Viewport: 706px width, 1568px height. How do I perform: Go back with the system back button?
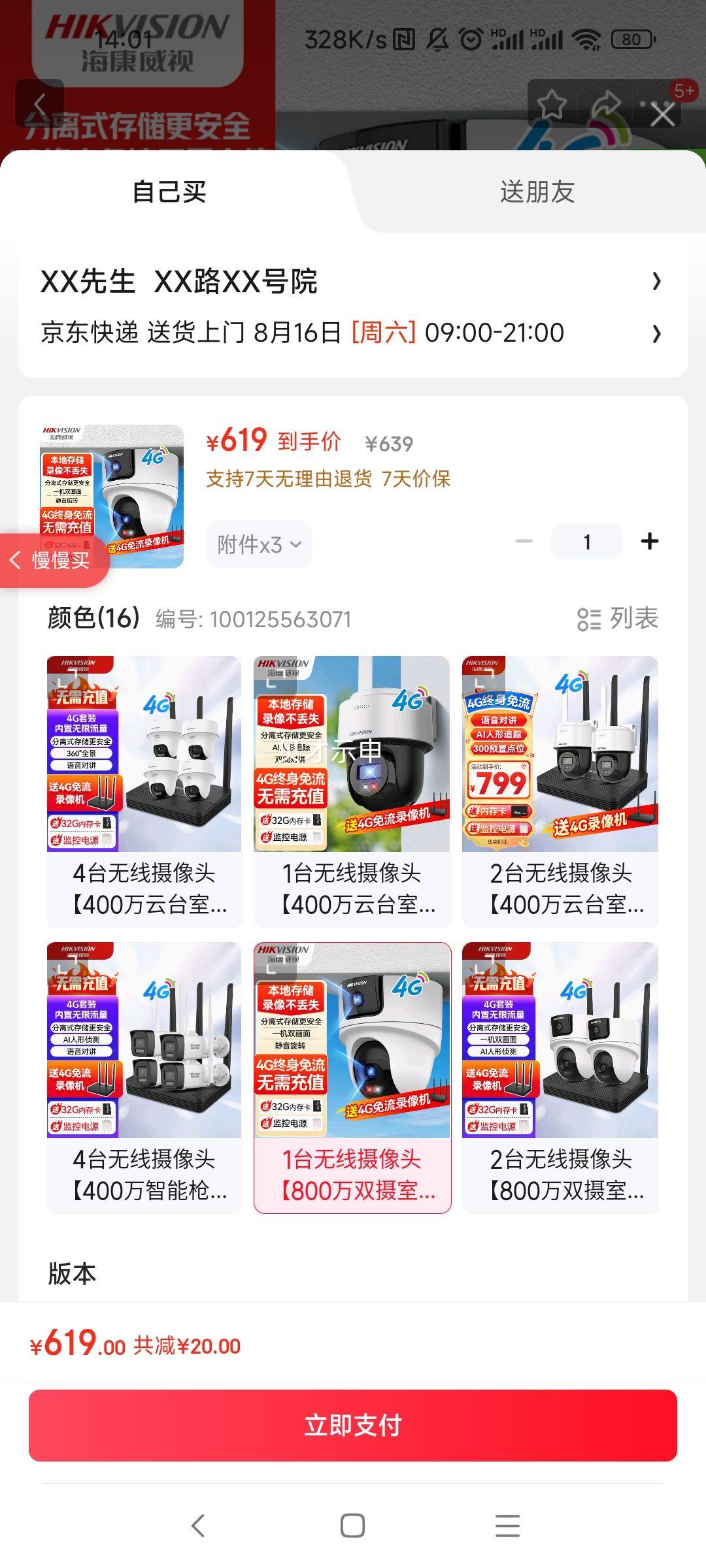pyautogui.click(x=198, y=1526)
